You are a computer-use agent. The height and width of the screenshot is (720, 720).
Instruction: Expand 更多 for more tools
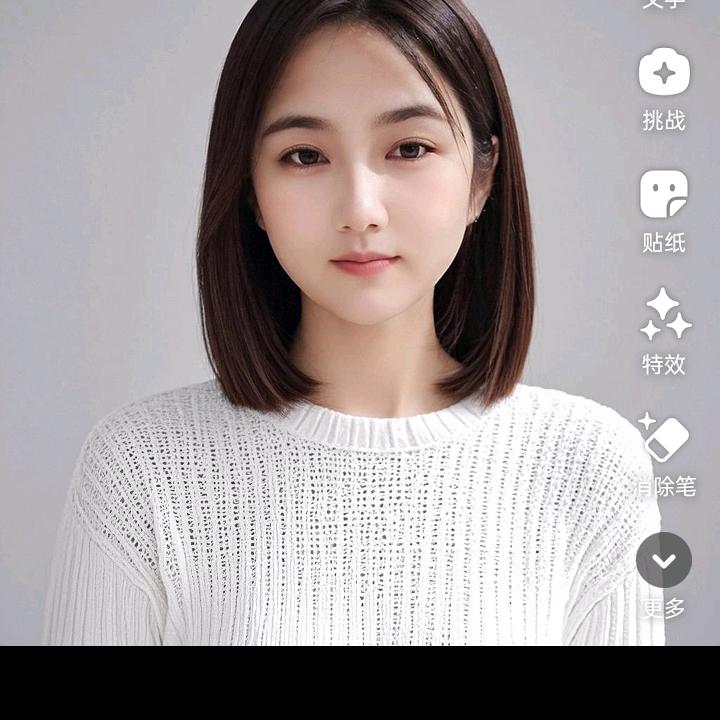click(664, 561)
